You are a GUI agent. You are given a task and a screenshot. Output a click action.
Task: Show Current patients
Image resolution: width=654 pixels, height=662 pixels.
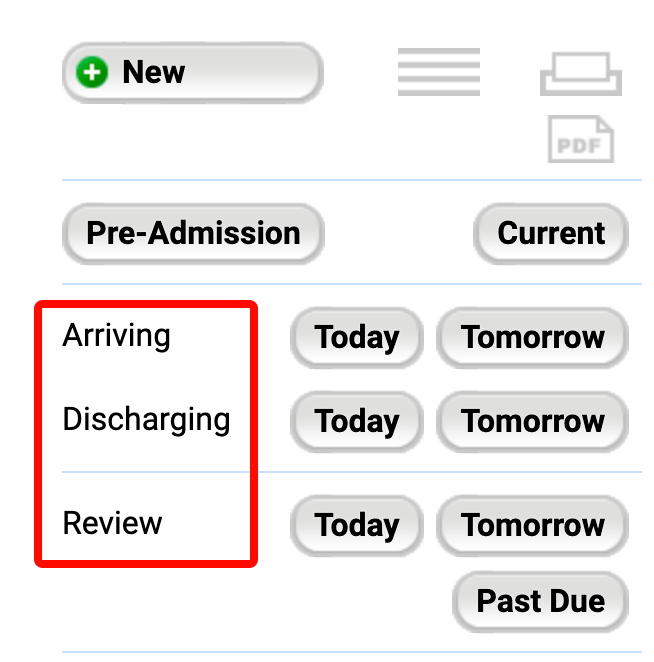tap(551, 233)
